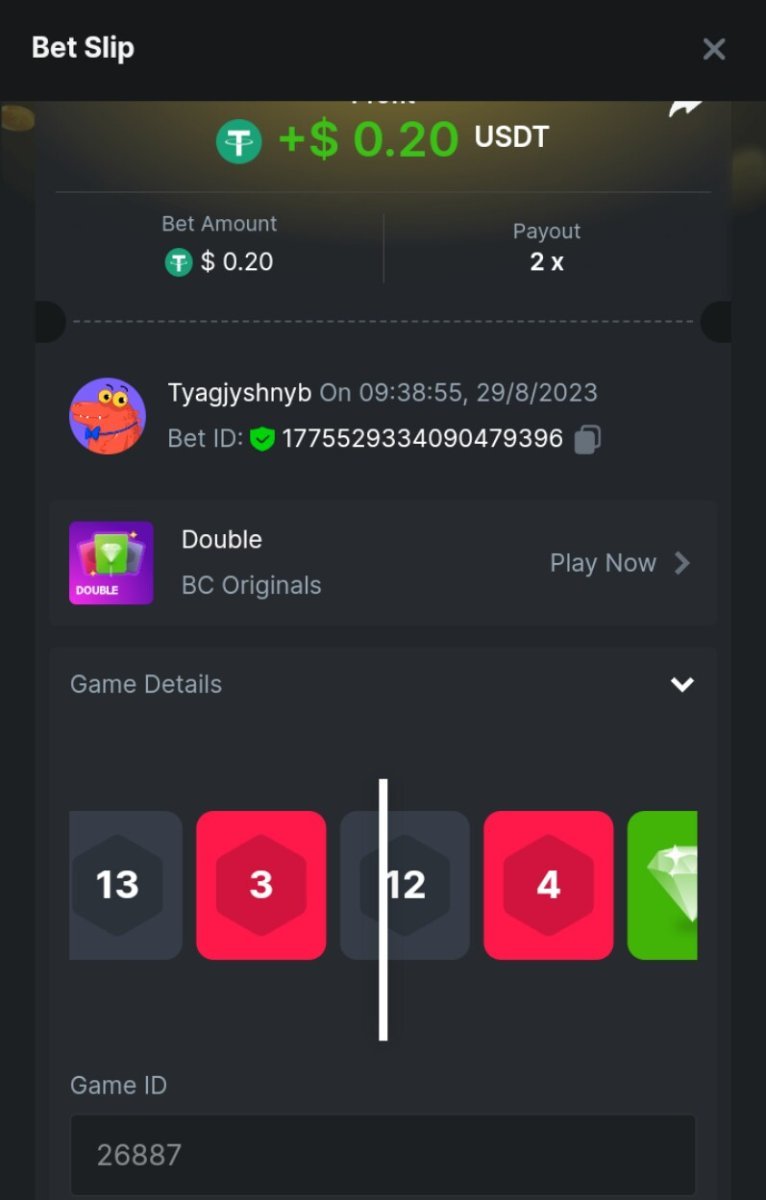
Task: Open Tyagjyshnyb's profile avatar
Action: (107, 416)
